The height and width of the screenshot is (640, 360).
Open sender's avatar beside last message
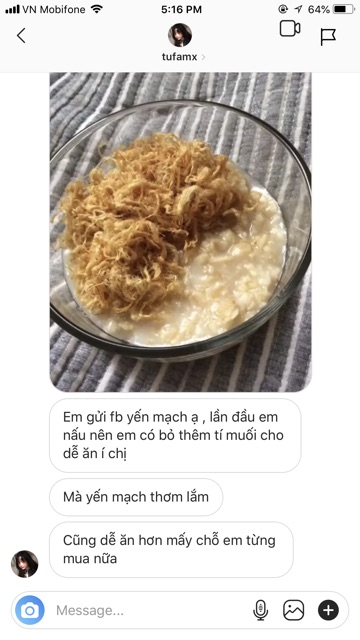click(x=24, y=564)
